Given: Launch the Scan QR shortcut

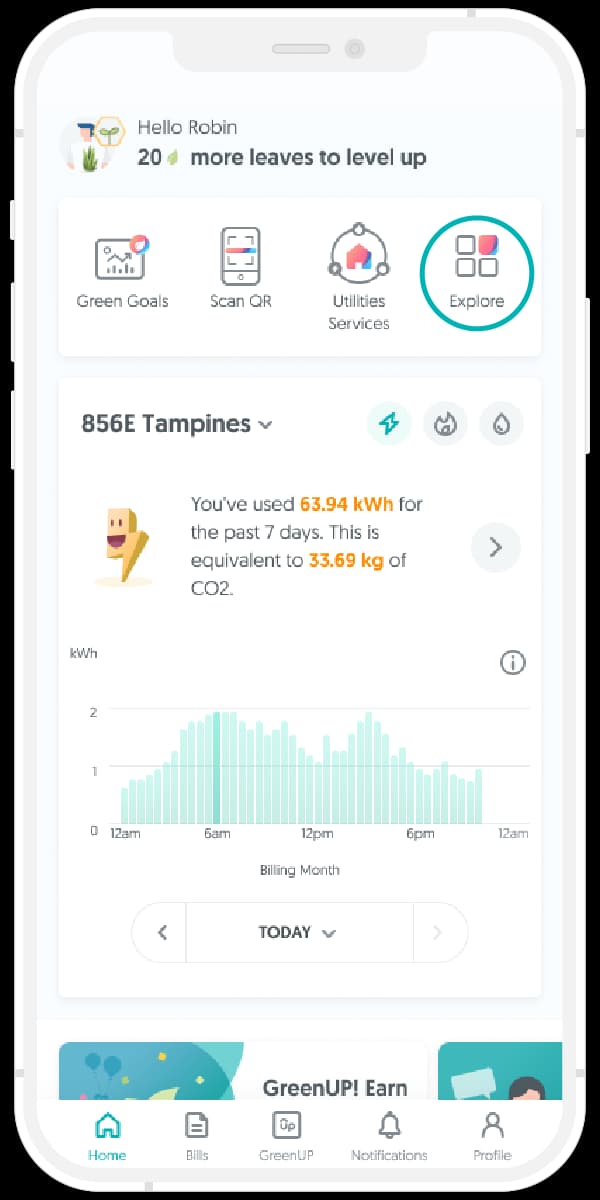Looking at the screenshot, I should pyautogui.click(x=240, y=270).
